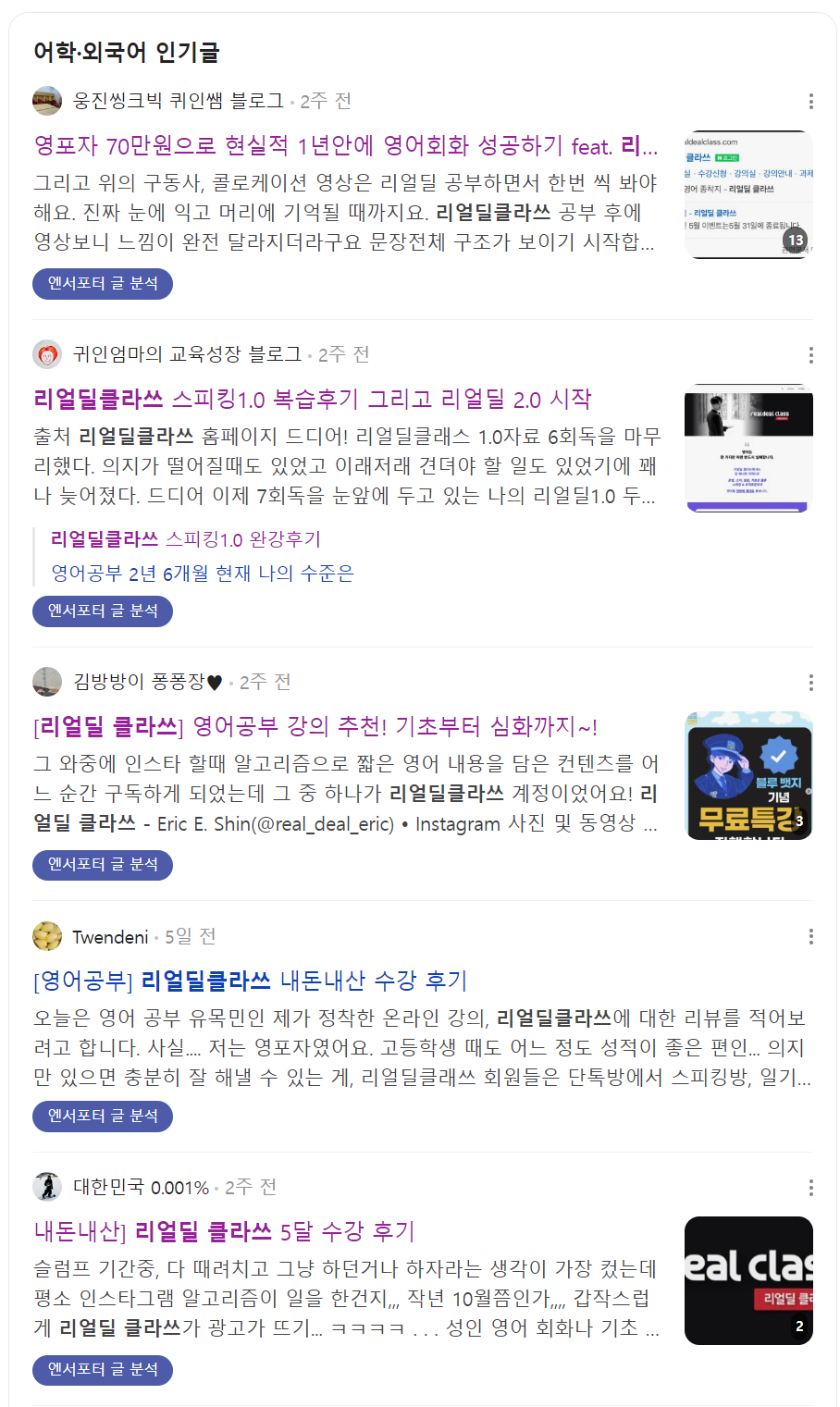Open the 영포자 70만원으로 현실적 1년안에 post

click(346, 146)
